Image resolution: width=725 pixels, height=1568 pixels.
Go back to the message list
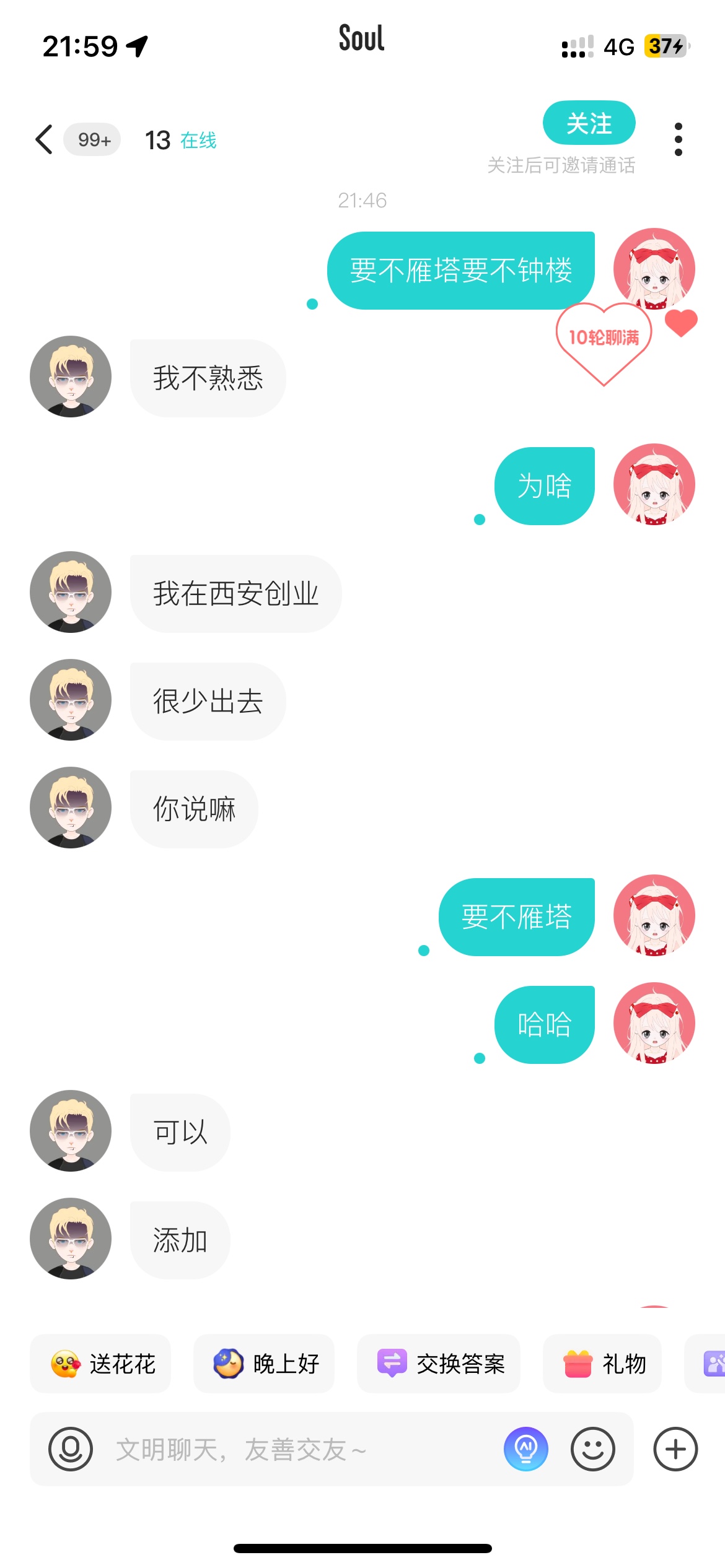44,139
